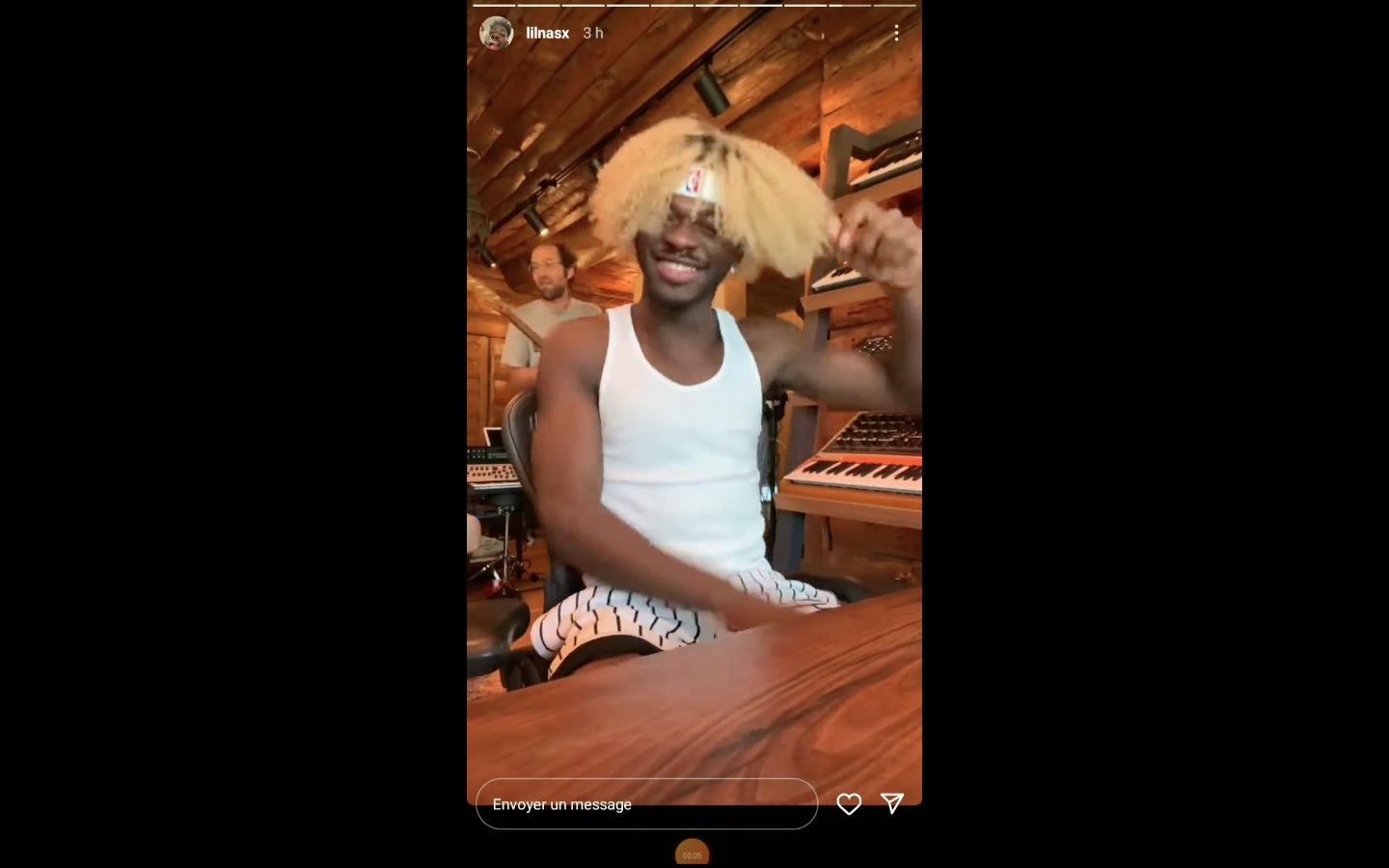1389x868 pixels.
Task: Share the story via paper plane icon
Action: coord(892,803)
